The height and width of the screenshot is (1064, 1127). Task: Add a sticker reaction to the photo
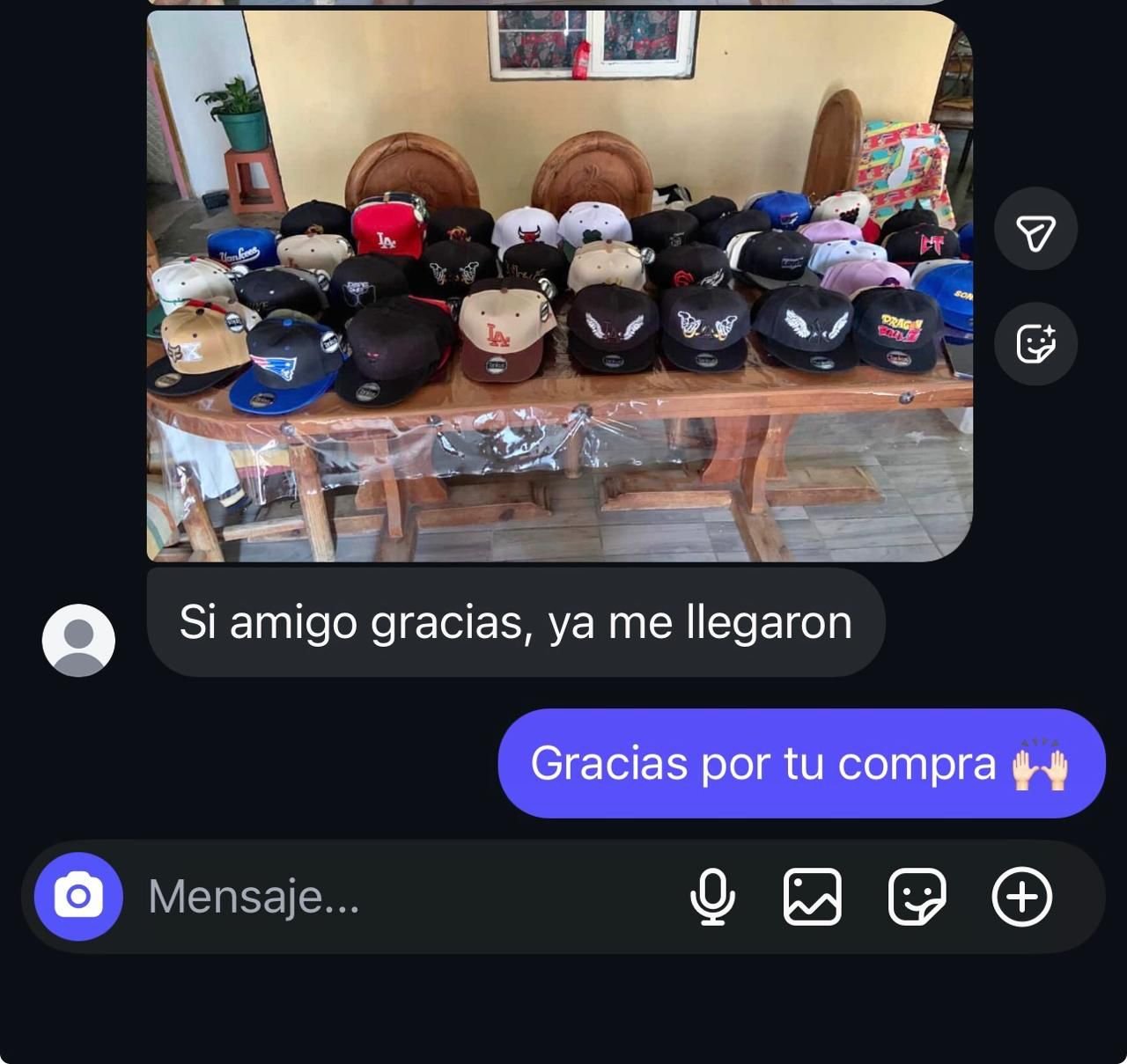point(1035,343)
